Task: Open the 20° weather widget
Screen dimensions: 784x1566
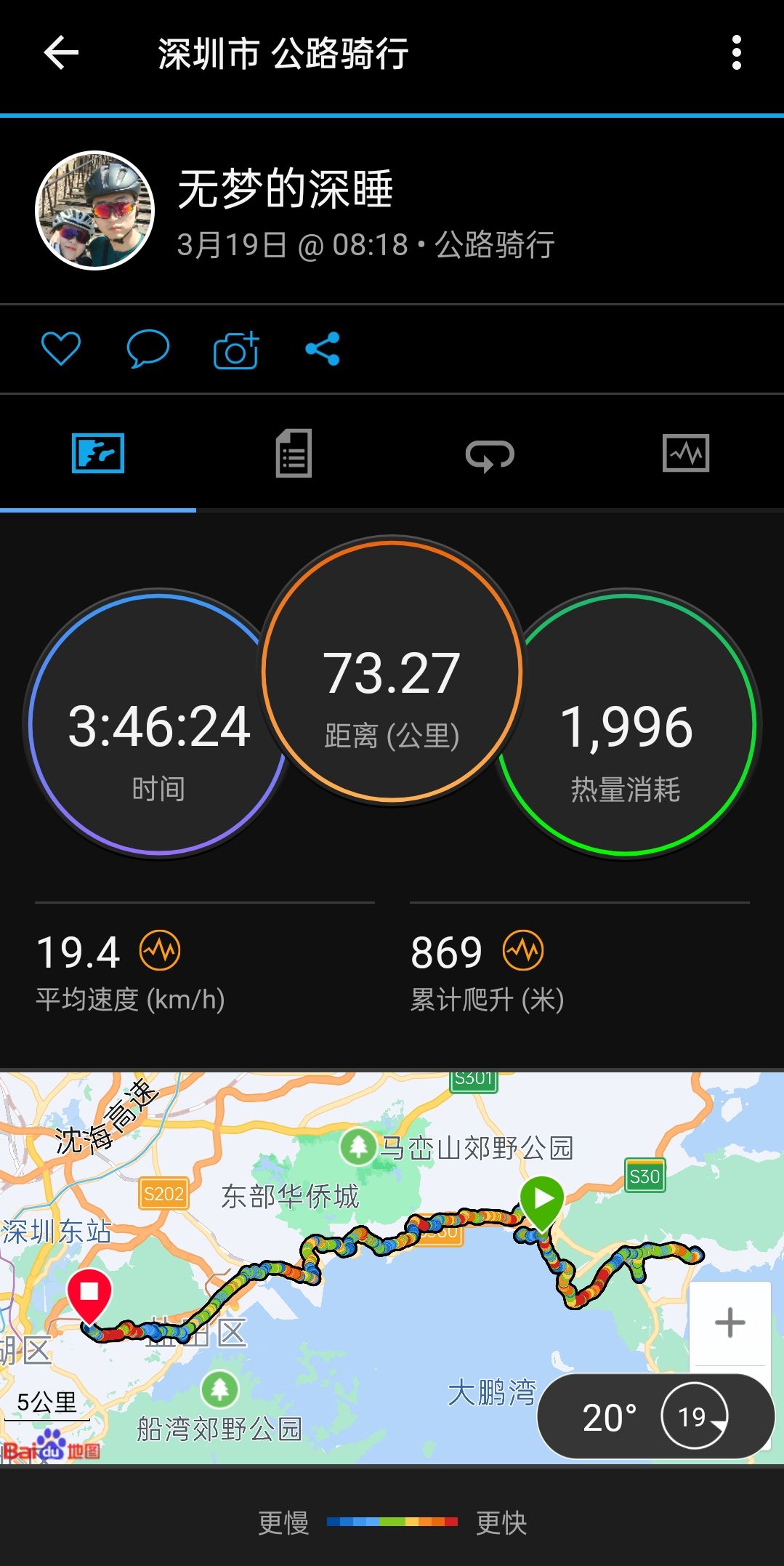Action: (x=655, y=1416)
